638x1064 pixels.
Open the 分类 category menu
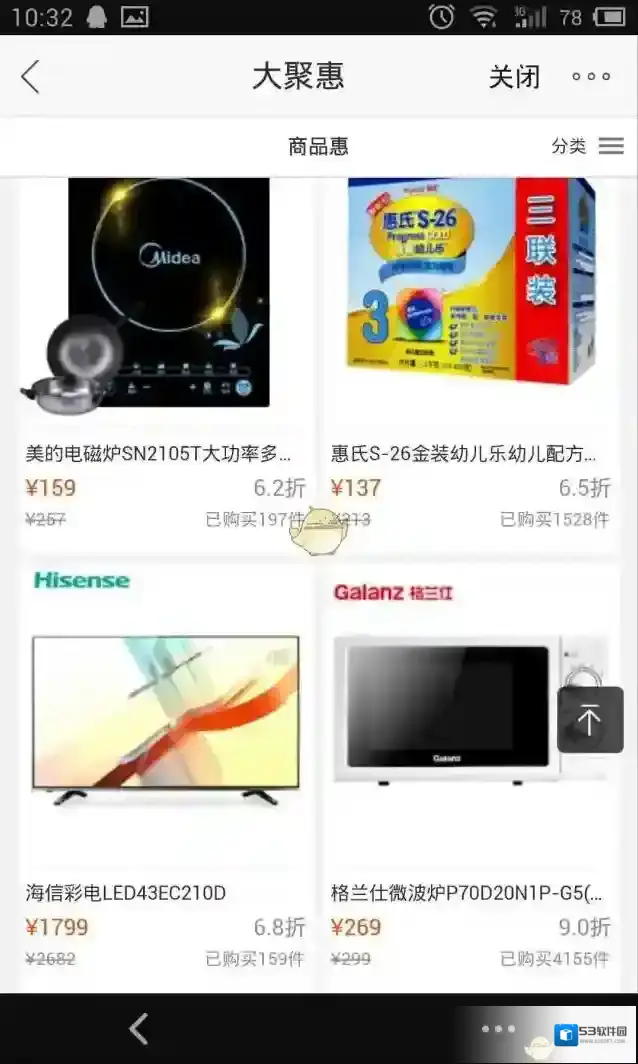(588, 146)
